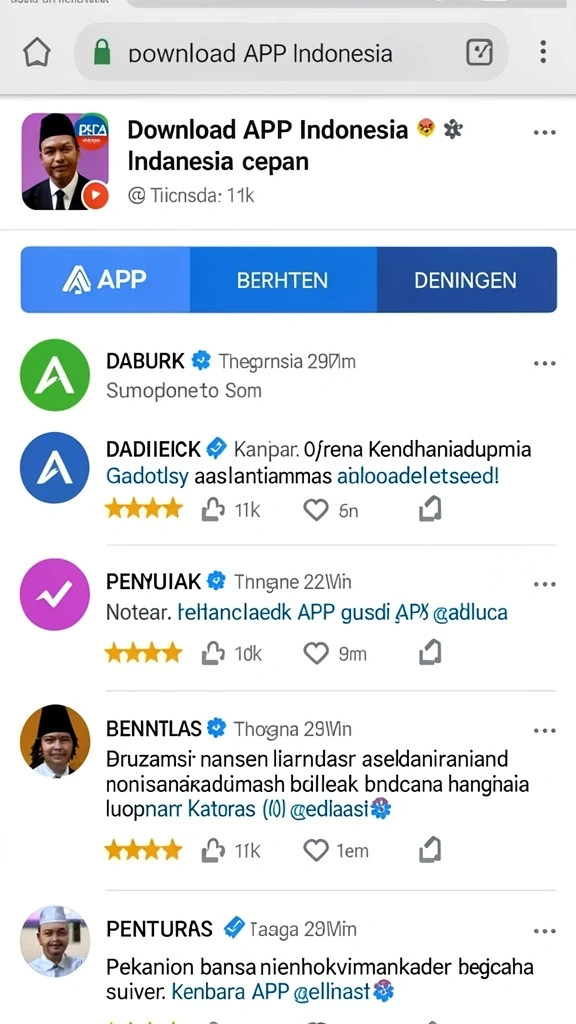
Task: Share PENYUIAK's post
Action: [430, 652]
